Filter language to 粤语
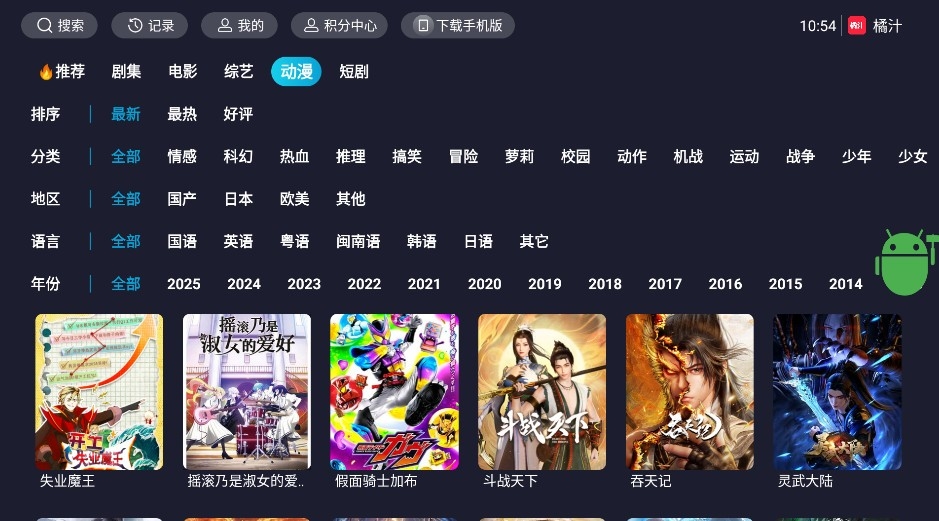939x521 pixels. click(294, 242)
